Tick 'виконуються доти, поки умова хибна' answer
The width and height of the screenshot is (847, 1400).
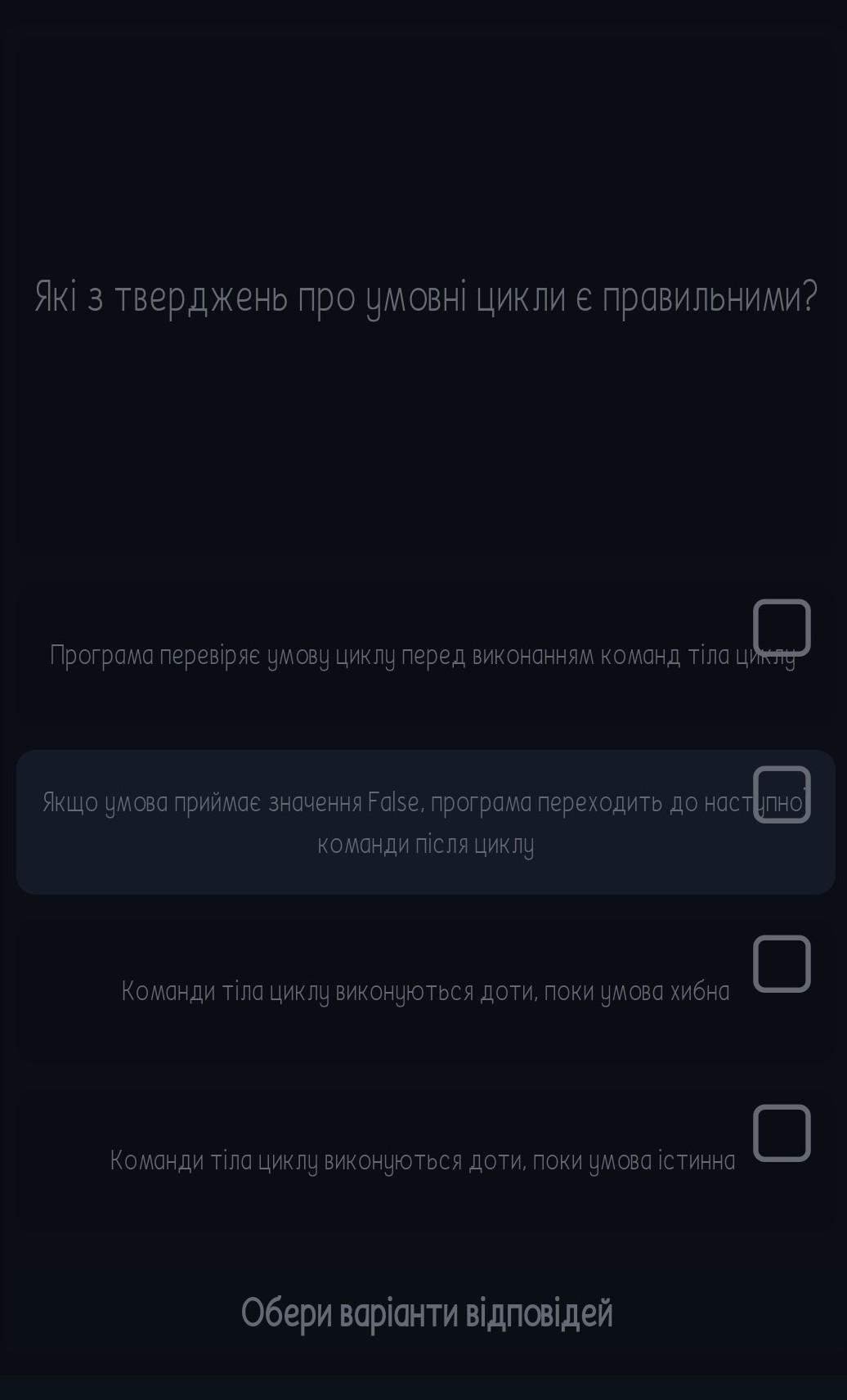pos(782,964)
